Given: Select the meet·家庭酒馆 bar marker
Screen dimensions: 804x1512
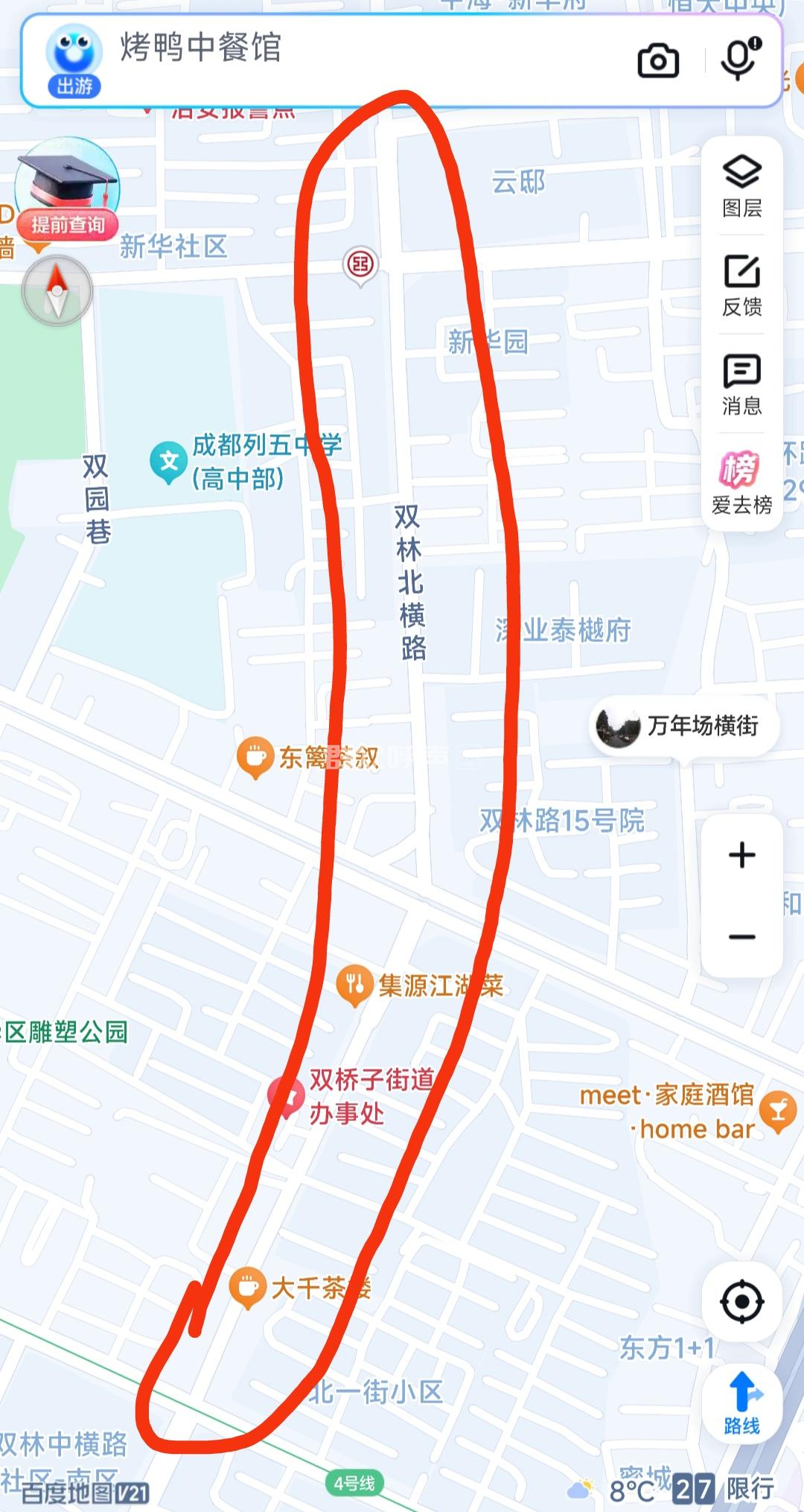Looking at the screenshot, I should pyautogui.click(x=778, y=1111).
